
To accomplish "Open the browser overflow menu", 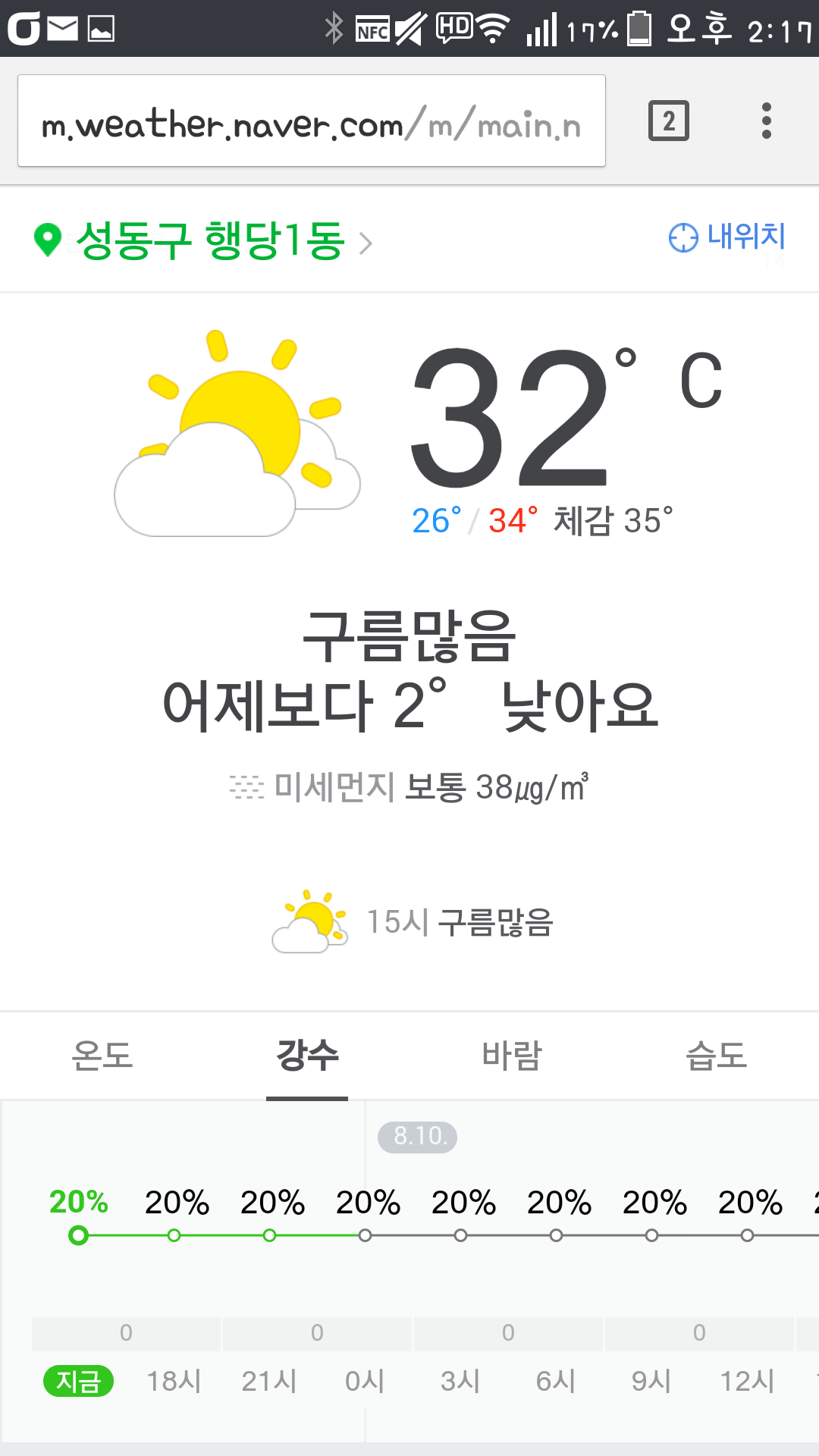I will point(766,121).
